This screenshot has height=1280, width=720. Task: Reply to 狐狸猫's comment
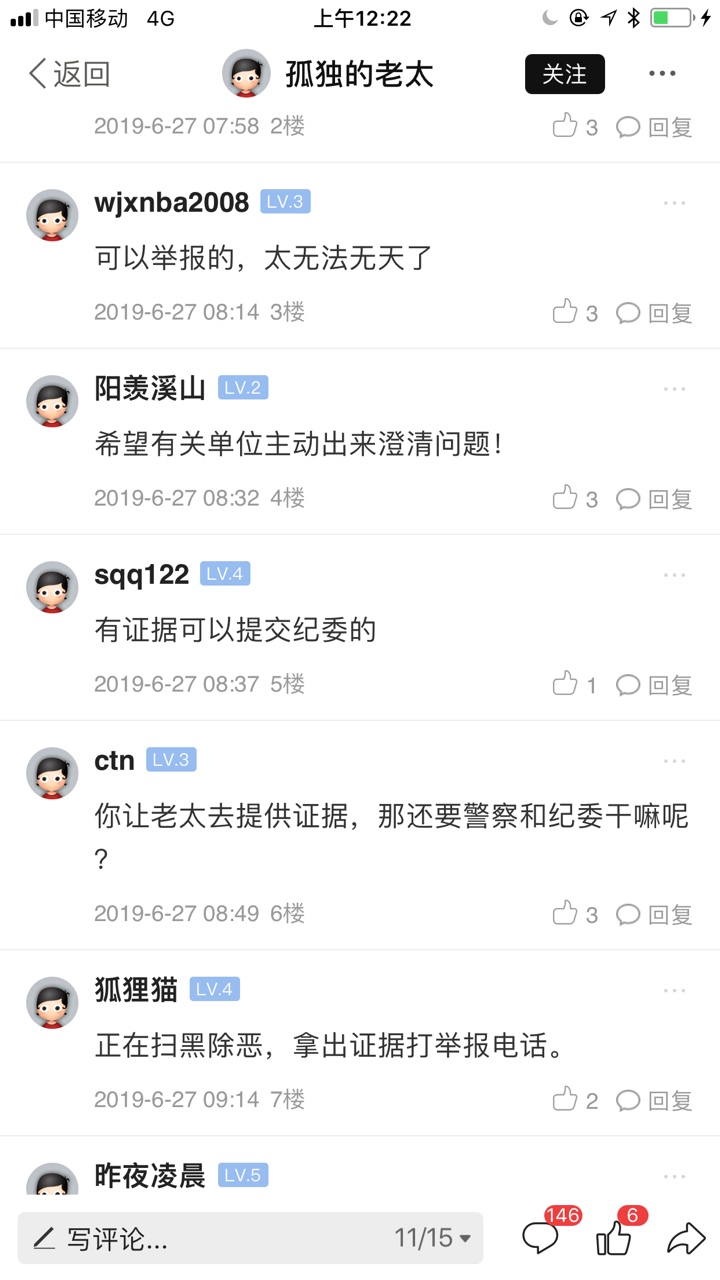(x=655, y=1100)
